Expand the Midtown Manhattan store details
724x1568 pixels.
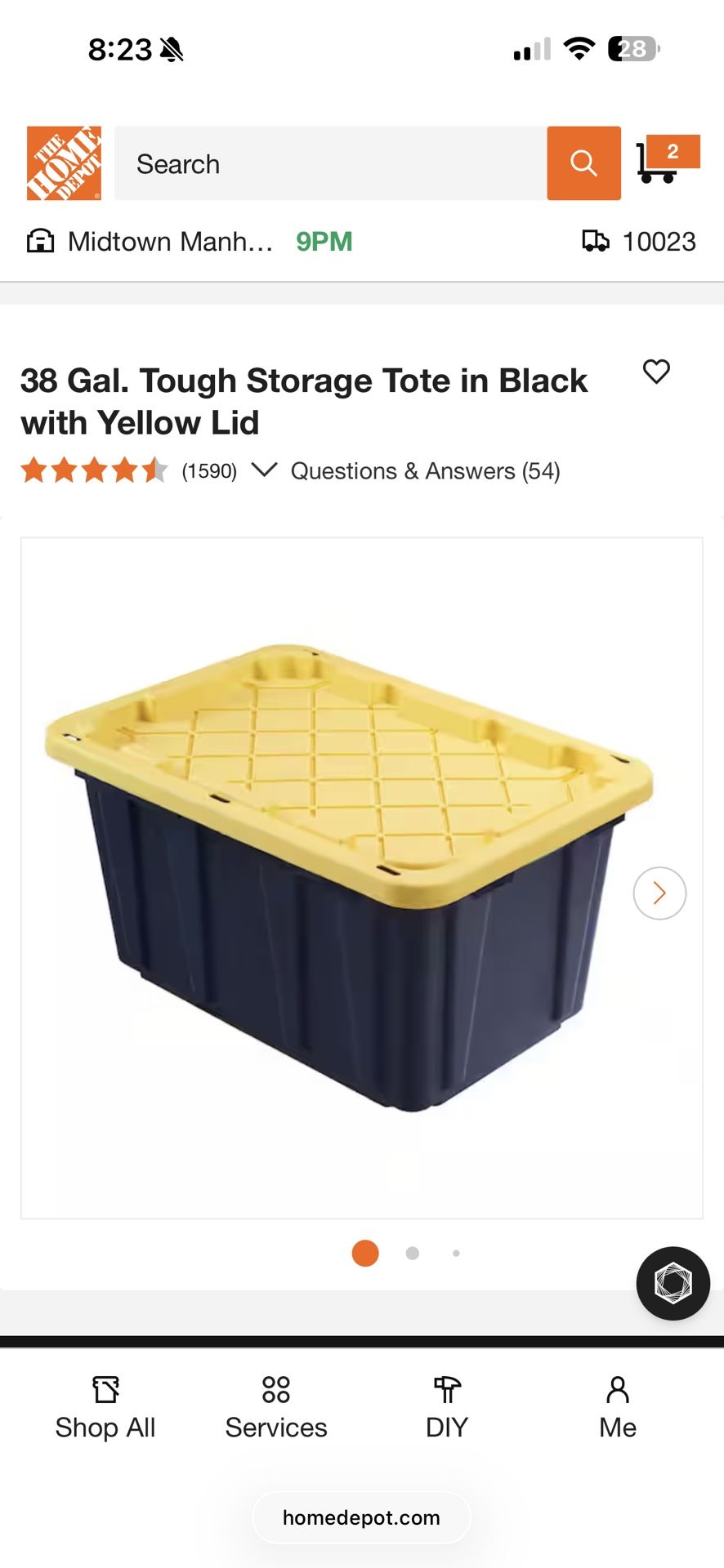coord(172,241)
